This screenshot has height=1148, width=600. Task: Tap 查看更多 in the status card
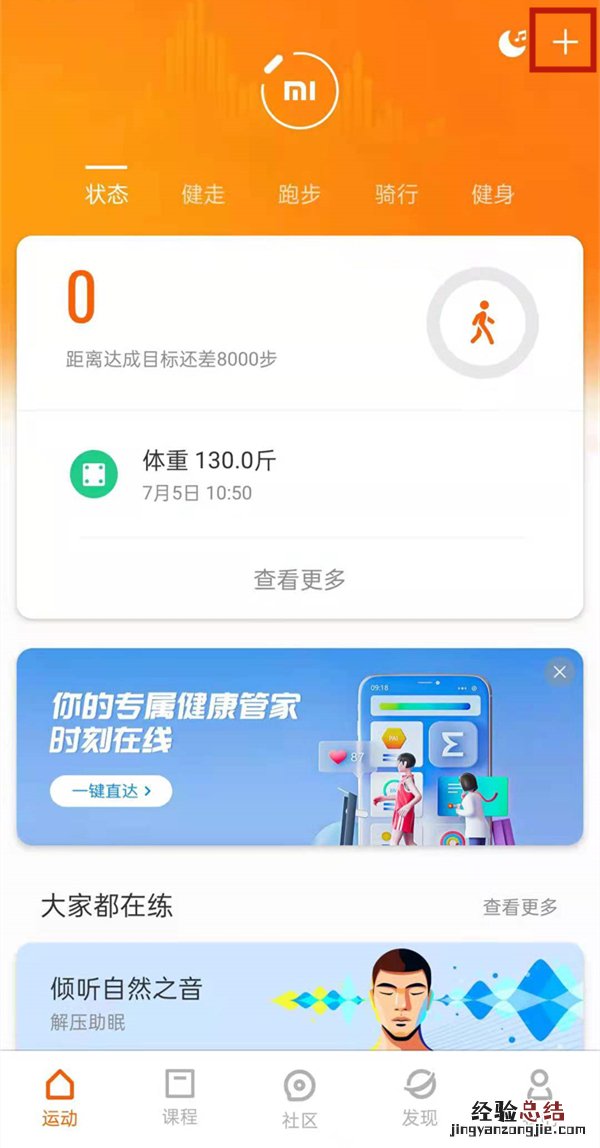tap(299, 579)
